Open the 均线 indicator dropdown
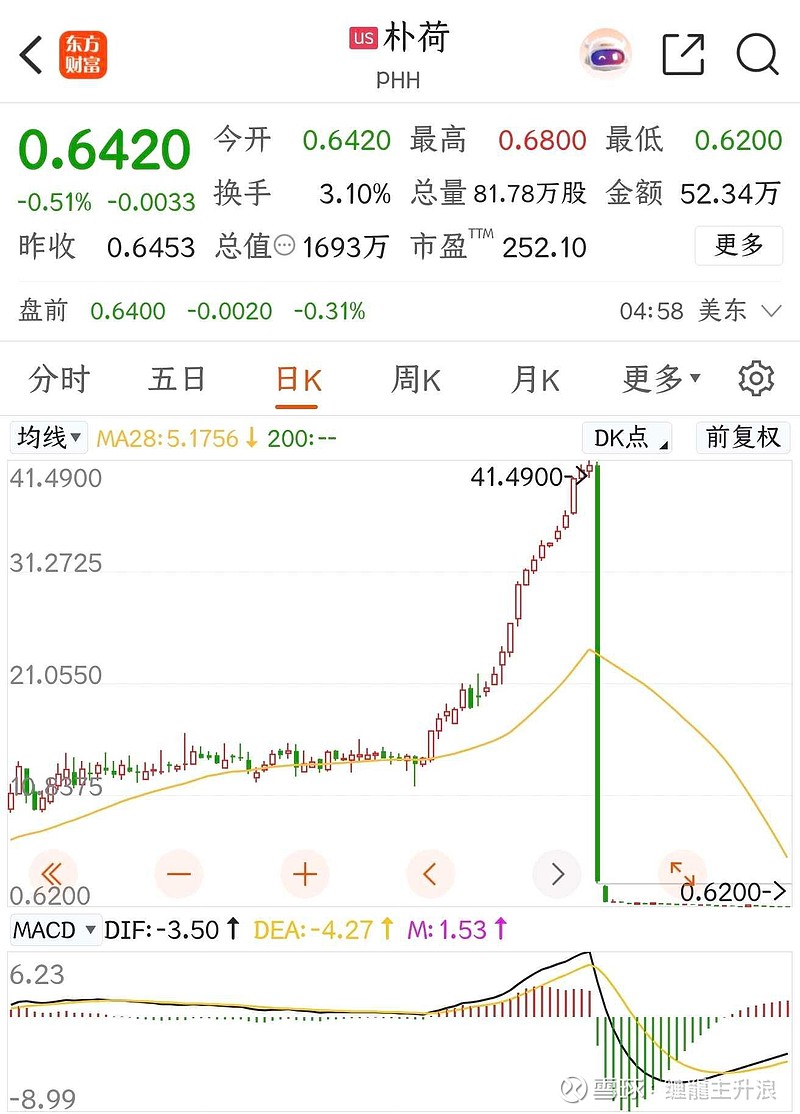The height and width of the screenshot is (1114, 800). 50,438
